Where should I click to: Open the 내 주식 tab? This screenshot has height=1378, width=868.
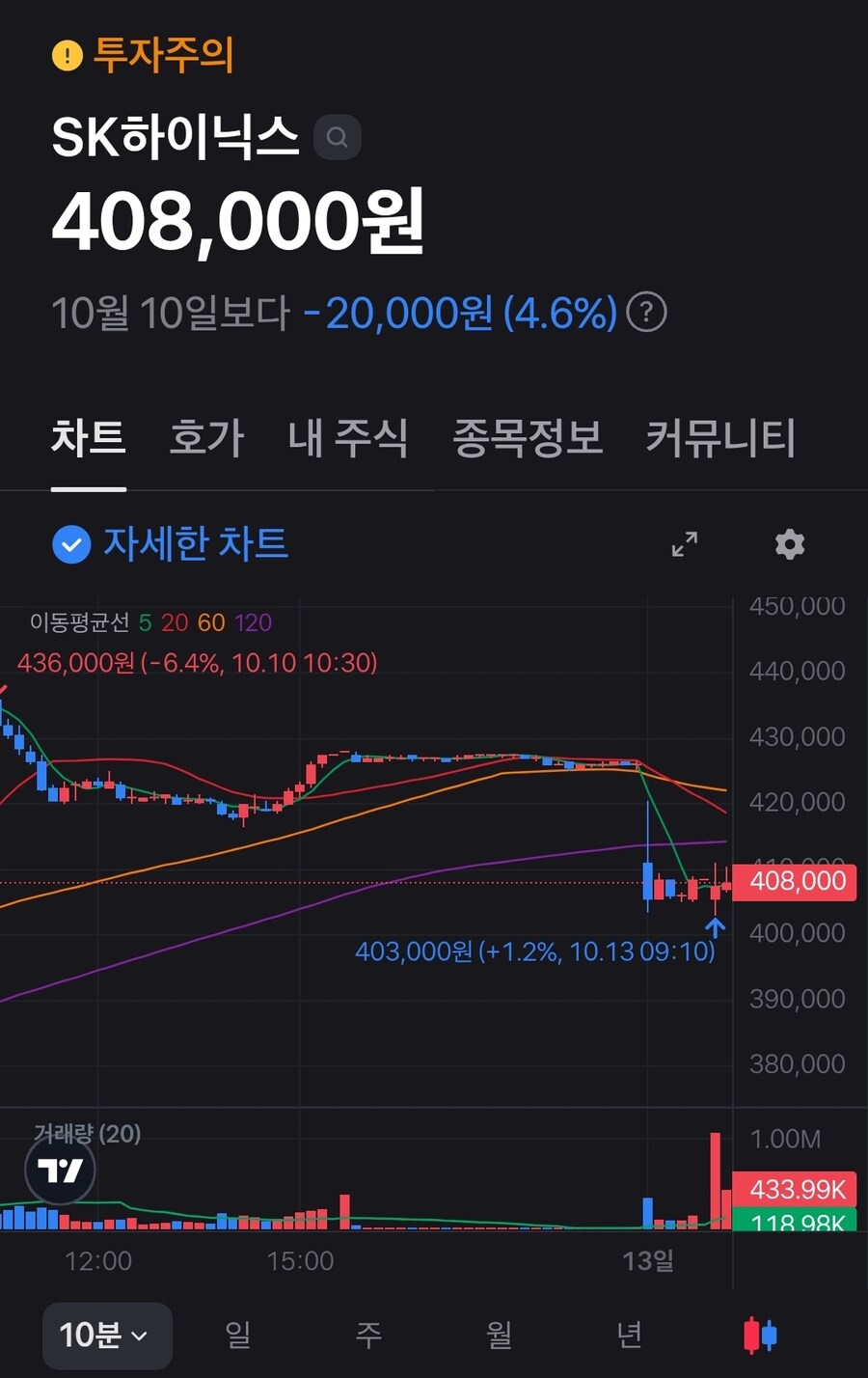pos(347,438)
